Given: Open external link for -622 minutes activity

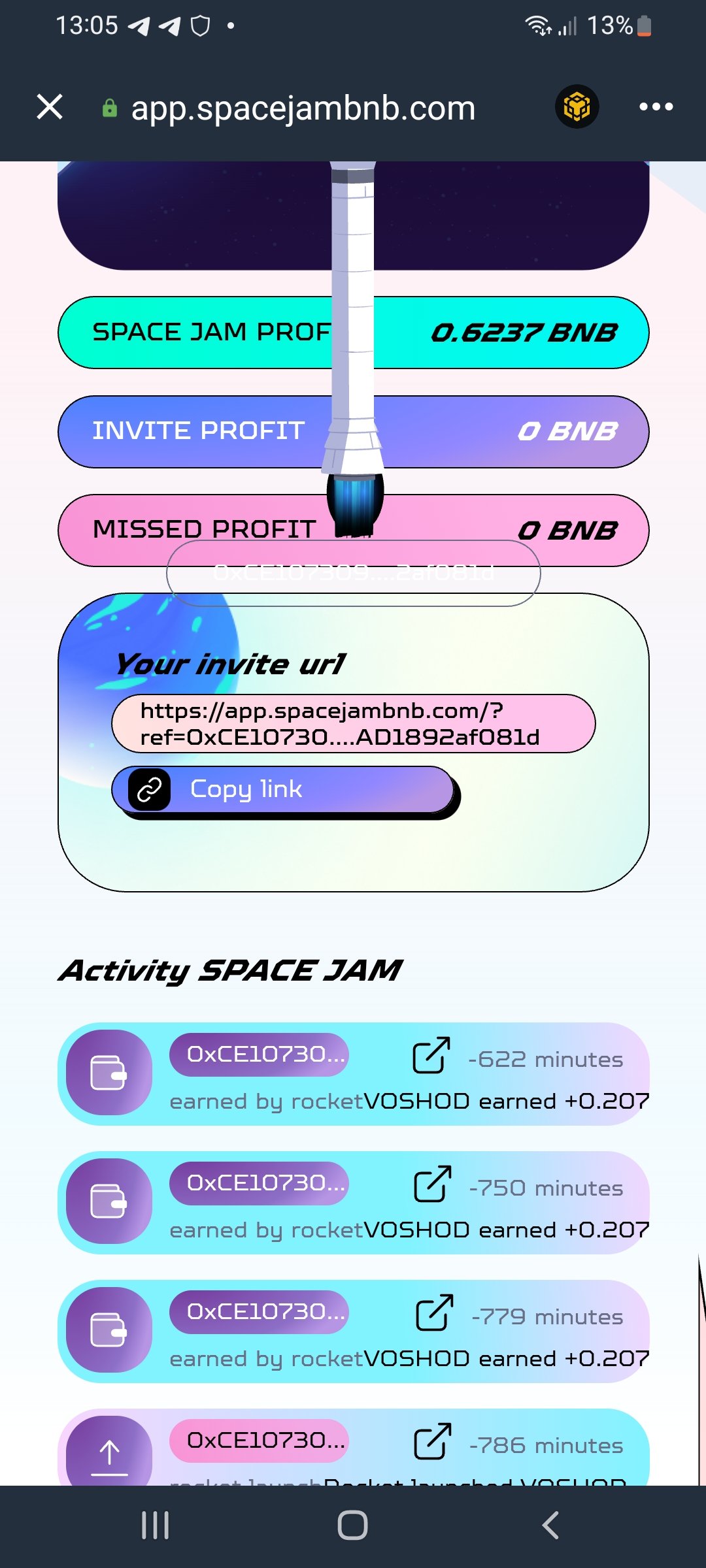Looking at the screenshot, I should (431, 1055).
